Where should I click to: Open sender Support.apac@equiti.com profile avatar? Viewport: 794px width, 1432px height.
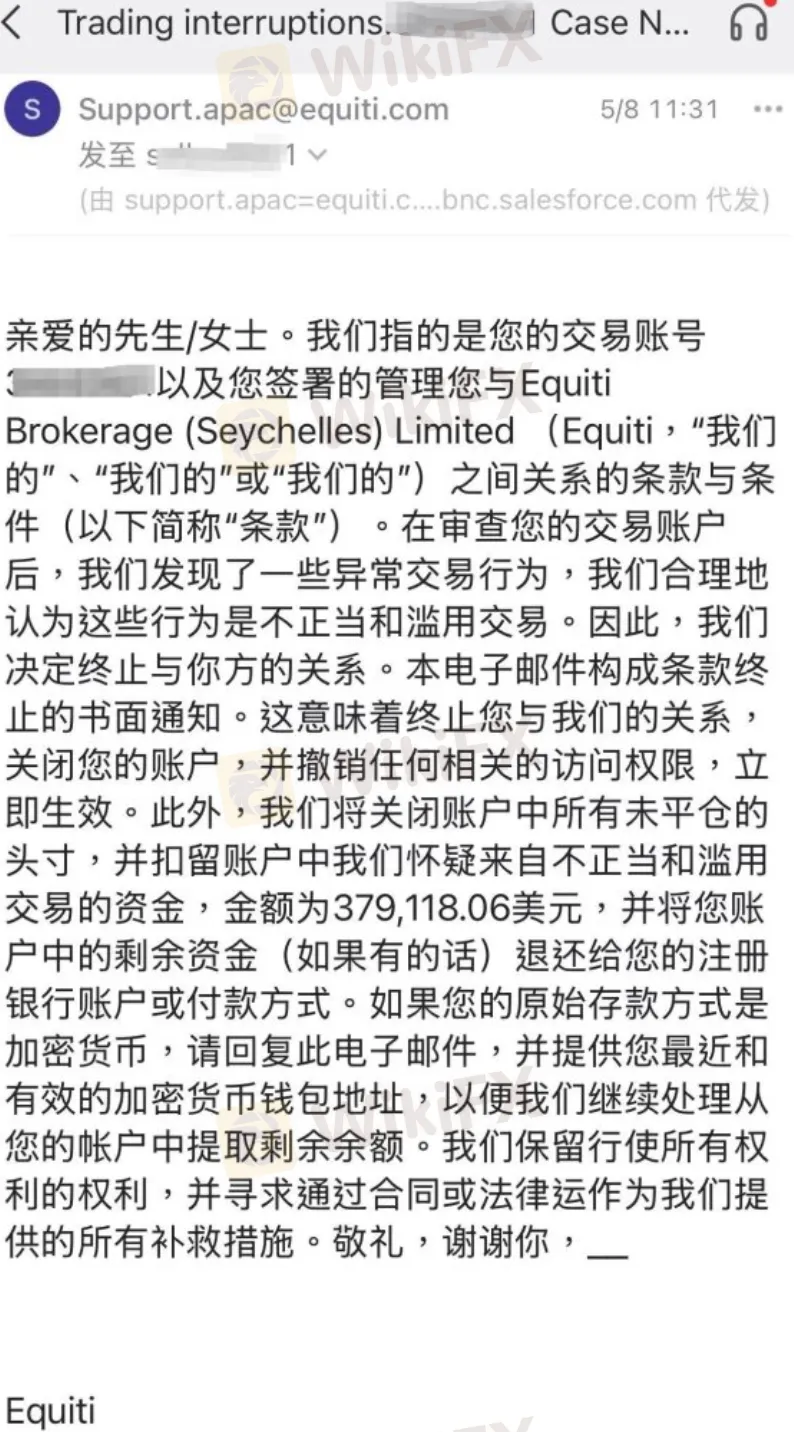click(34, 108)
